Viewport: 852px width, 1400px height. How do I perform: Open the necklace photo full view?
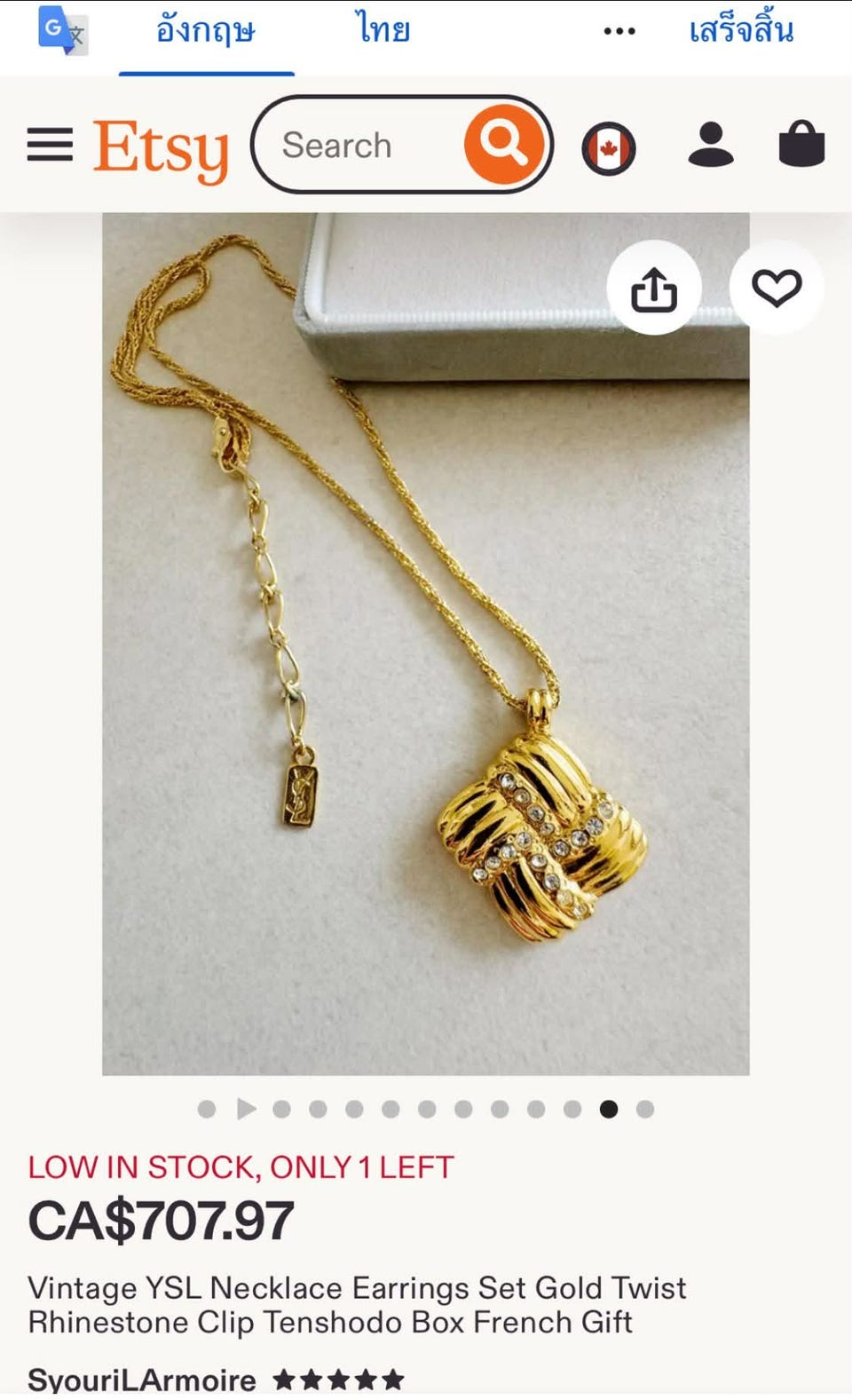[x=426, y=644]
